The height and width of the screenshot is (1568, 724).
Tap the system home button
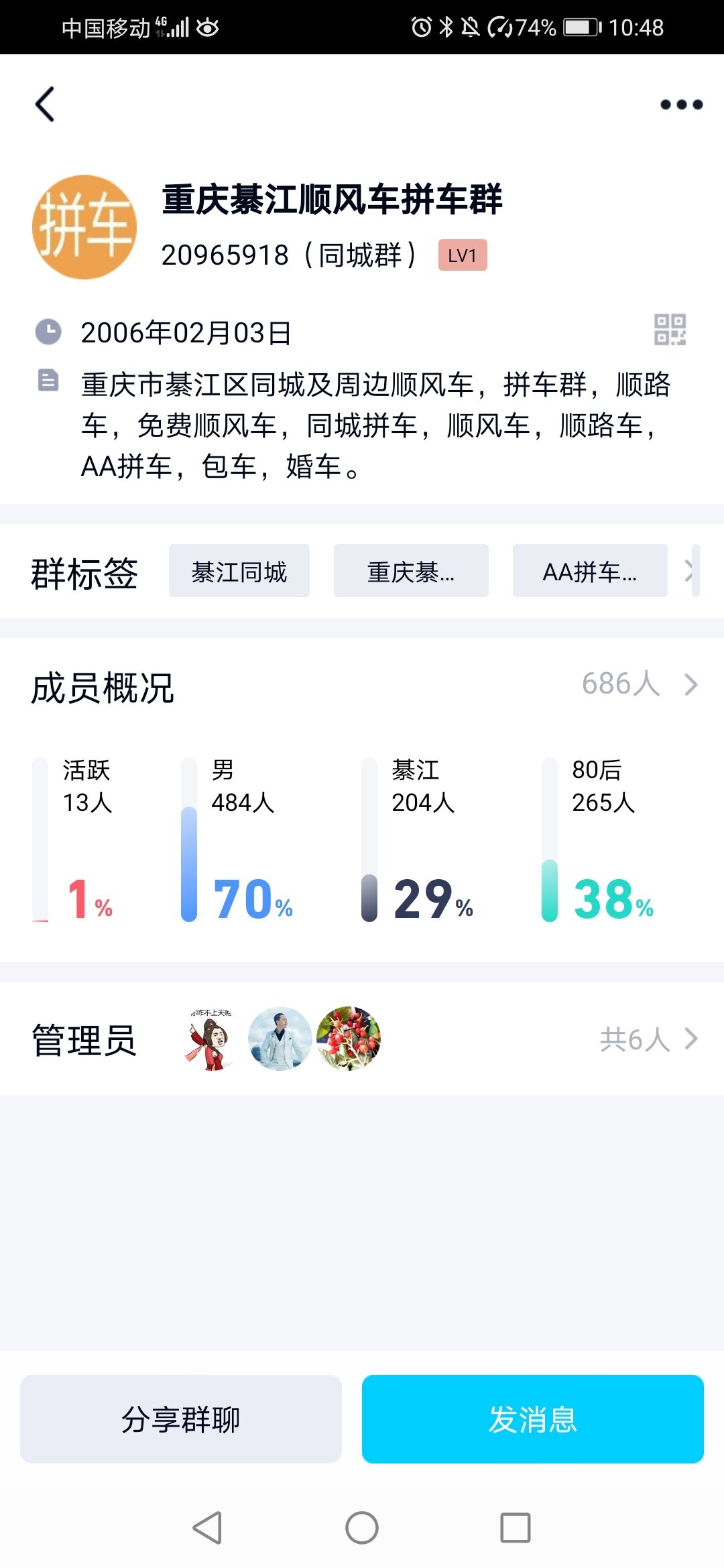(x=362, y=1528)
